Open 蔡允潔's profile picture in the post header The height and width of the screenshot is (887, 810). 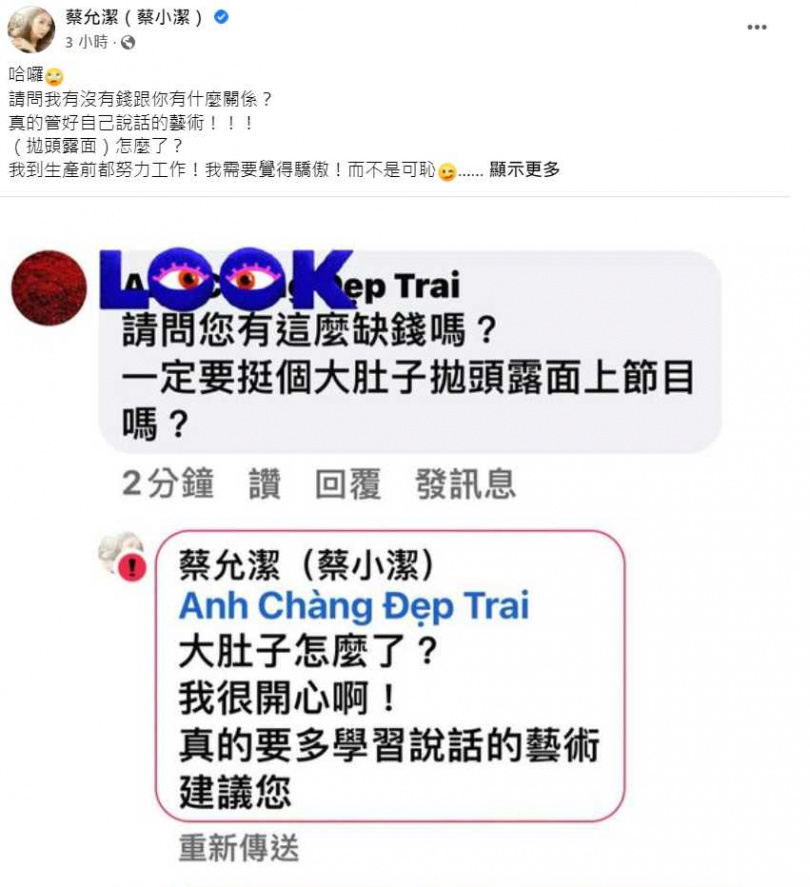[x=31, y=28]
